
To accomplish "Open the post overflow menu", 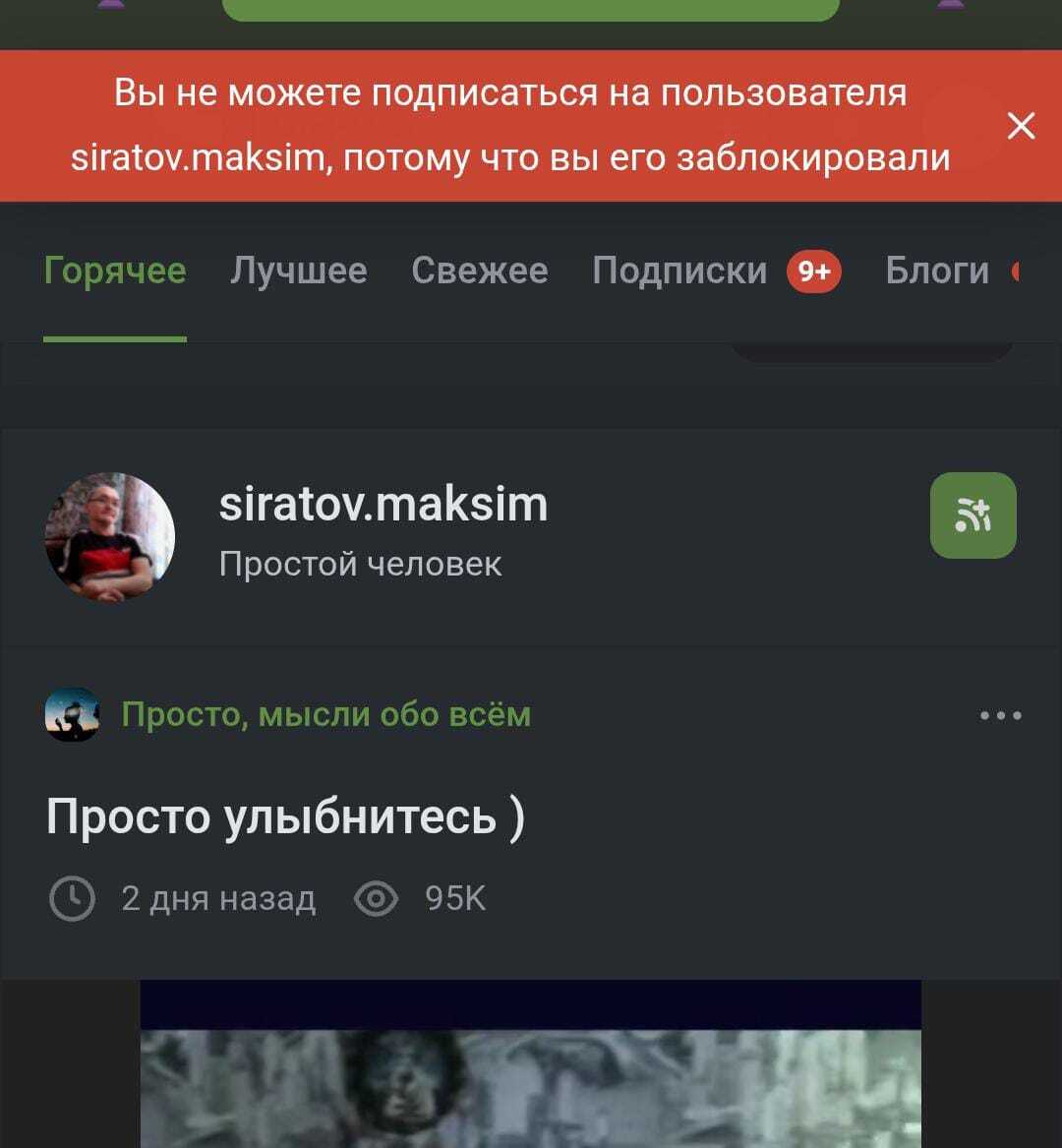I will pos(1001,715).
